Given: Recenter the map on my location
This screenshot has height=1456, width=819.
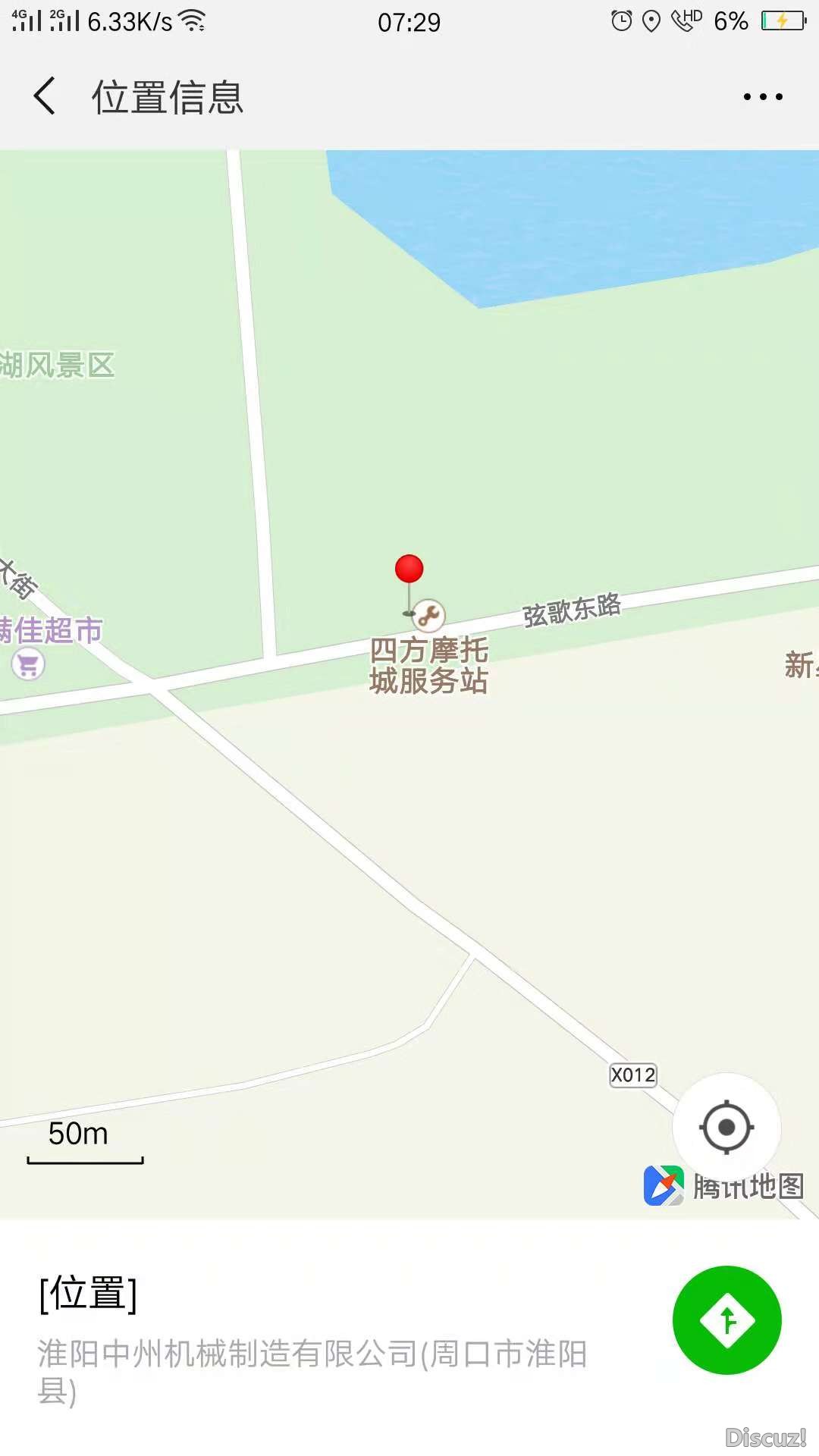Looking at the screenshot, I should (x=726, y=1127).
